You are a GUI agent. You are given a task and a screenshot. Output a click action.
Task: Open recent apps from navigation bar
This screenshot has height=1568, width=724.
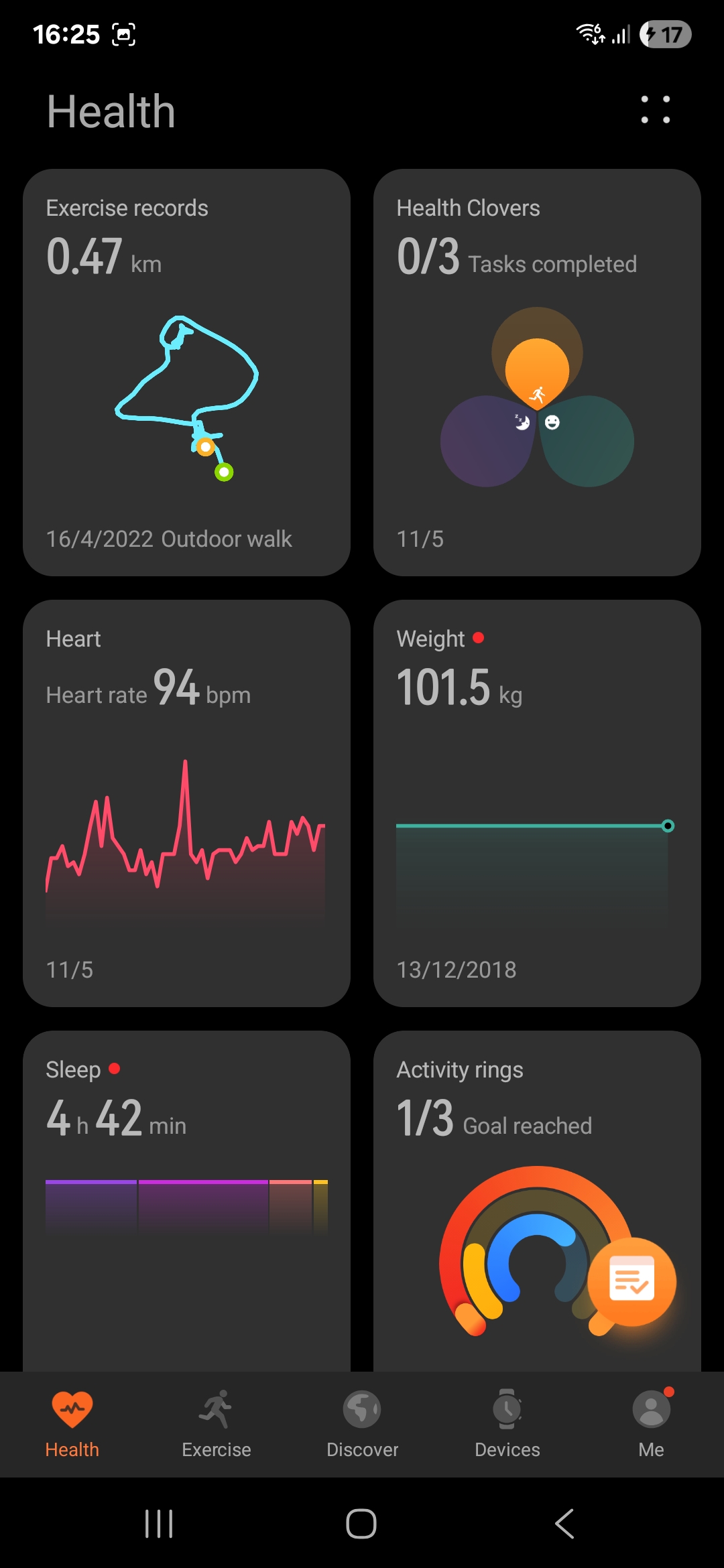click(159, 1524)
